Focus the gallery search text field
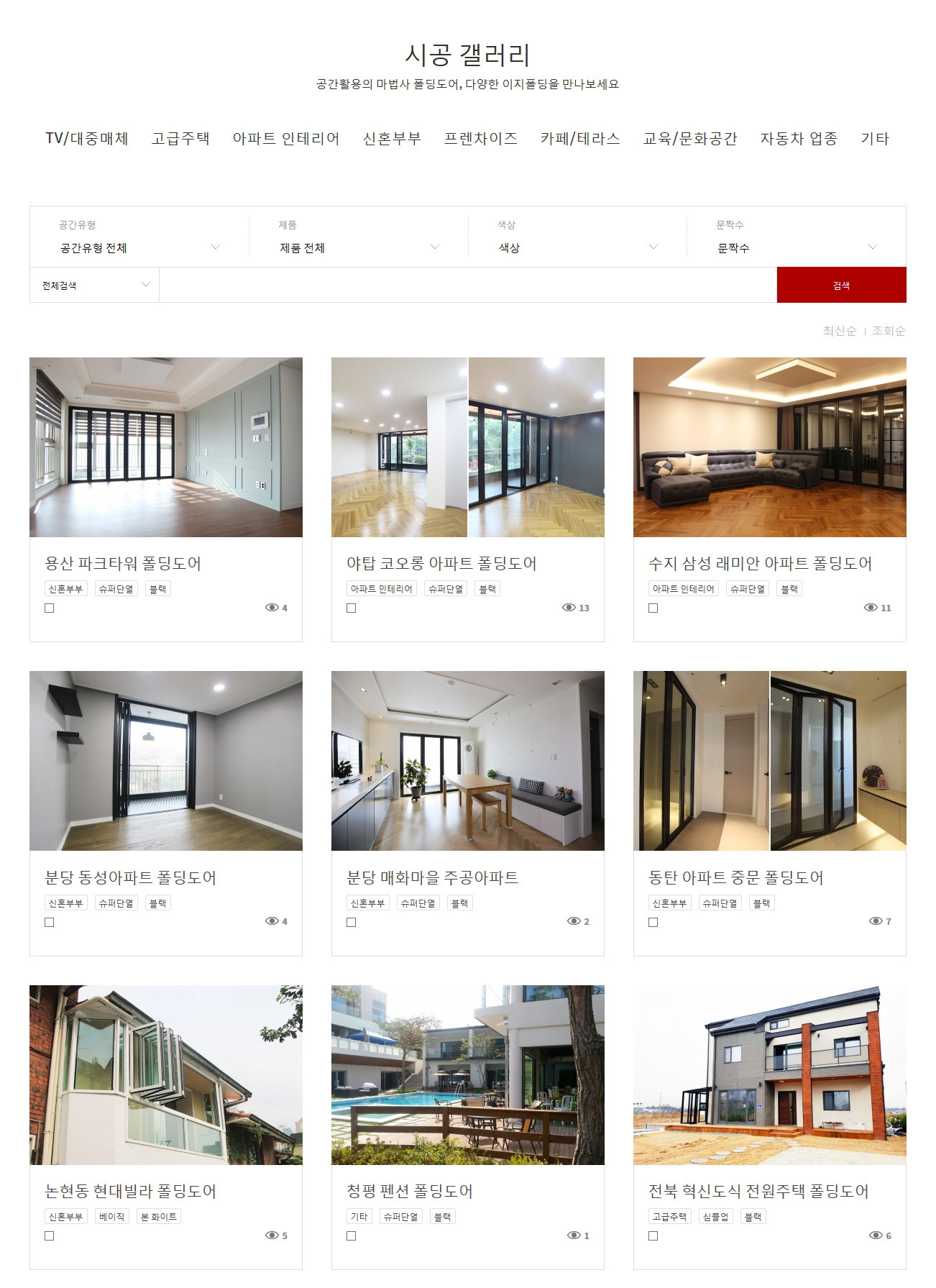The height and width of the screenshot is (1288, 936). tap(468, 285)
